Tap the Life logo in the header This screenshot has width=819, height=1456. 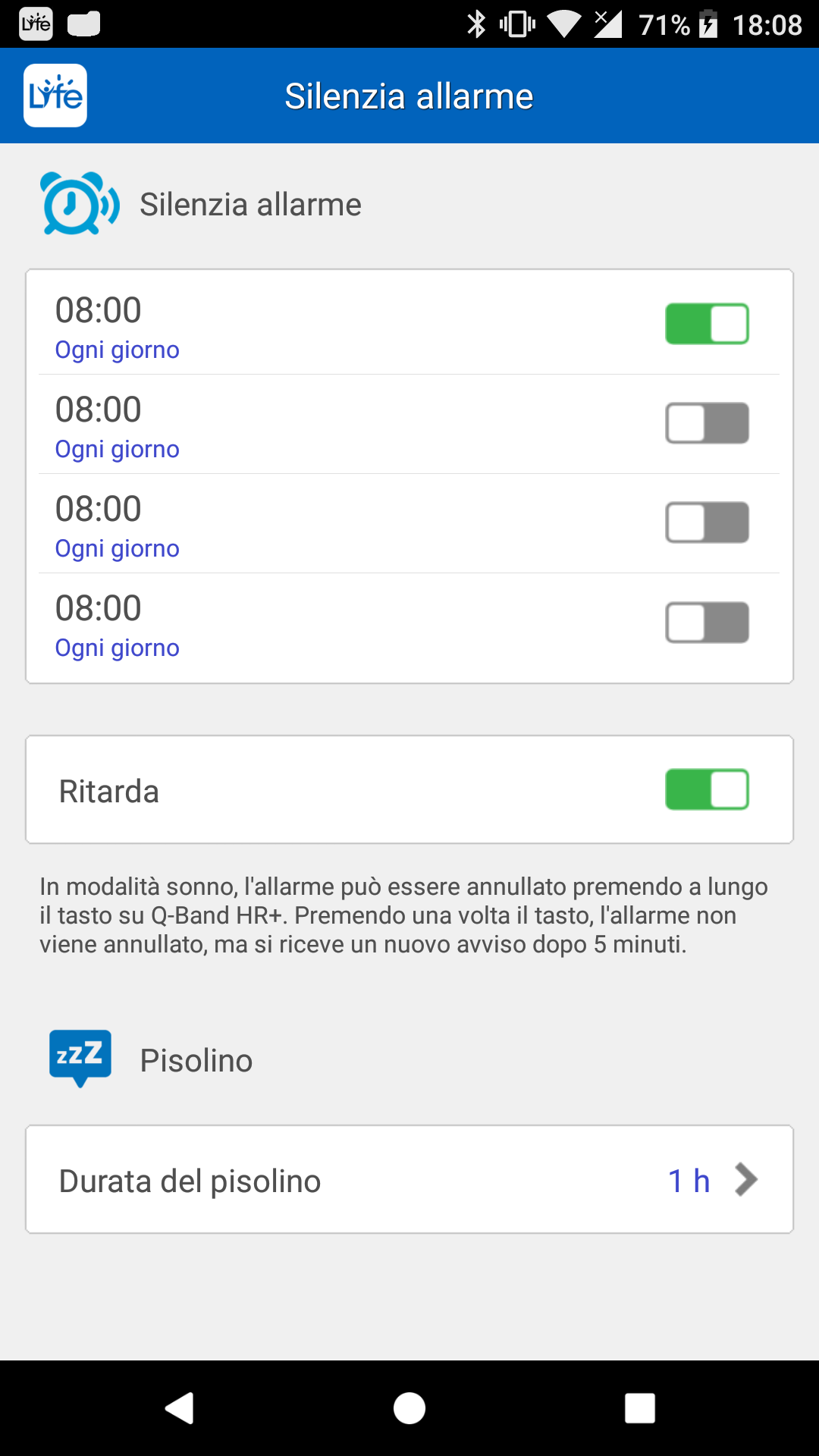[55, 96]
